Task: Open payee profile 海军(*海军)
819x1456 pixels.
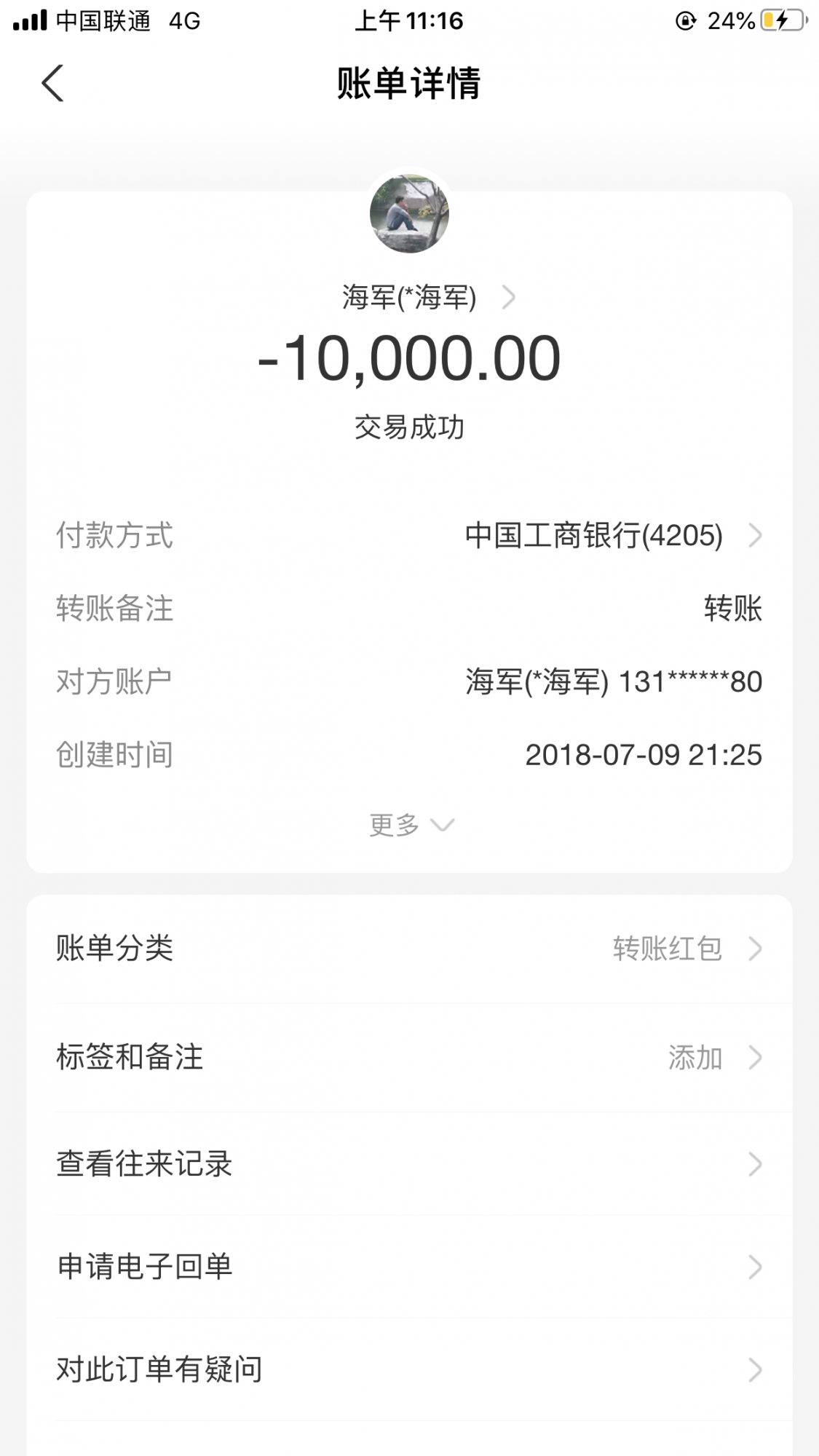Action: [428, 297]
